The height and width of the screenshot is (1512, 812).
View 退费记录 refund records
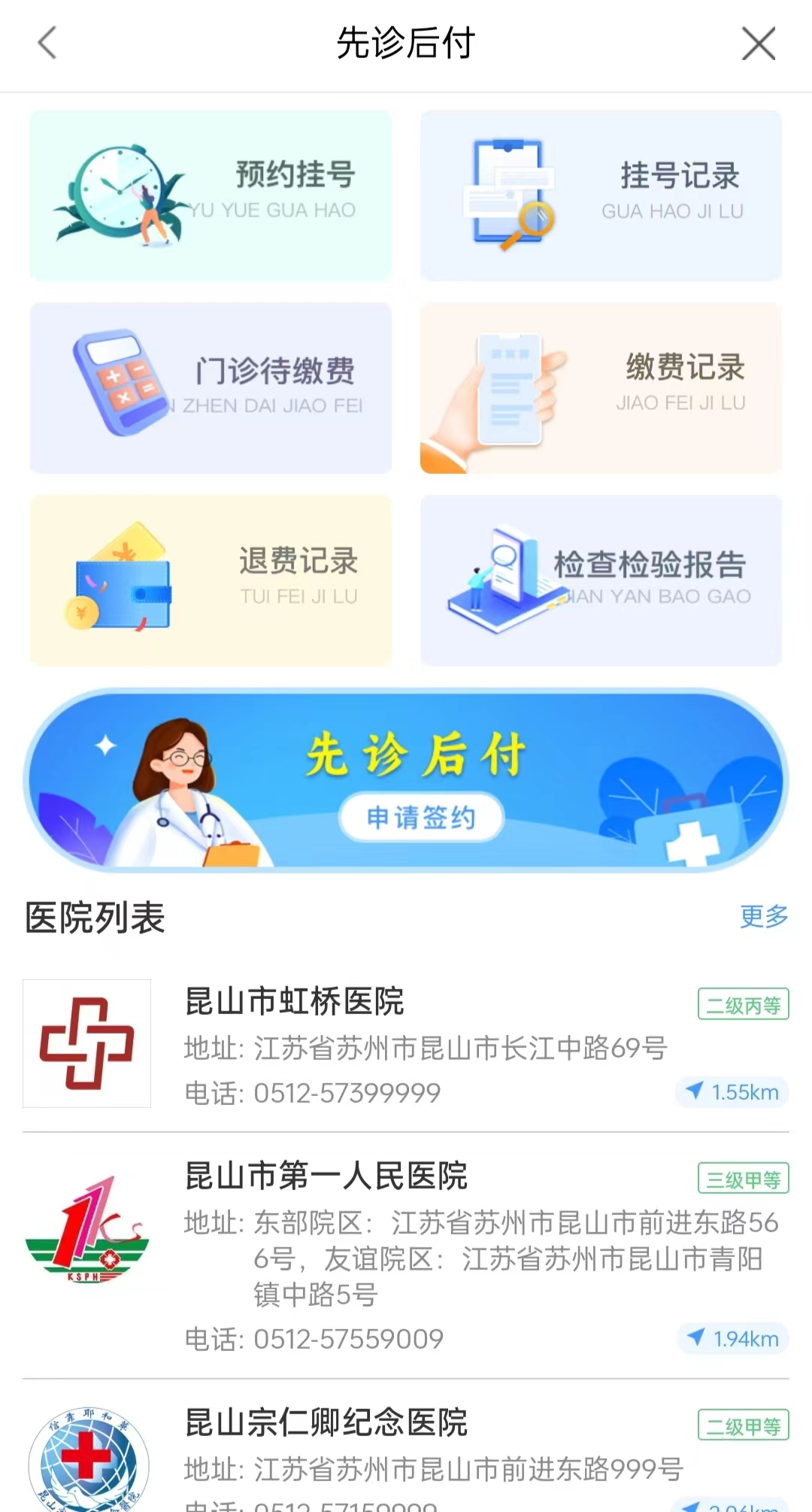click(211, 580)
